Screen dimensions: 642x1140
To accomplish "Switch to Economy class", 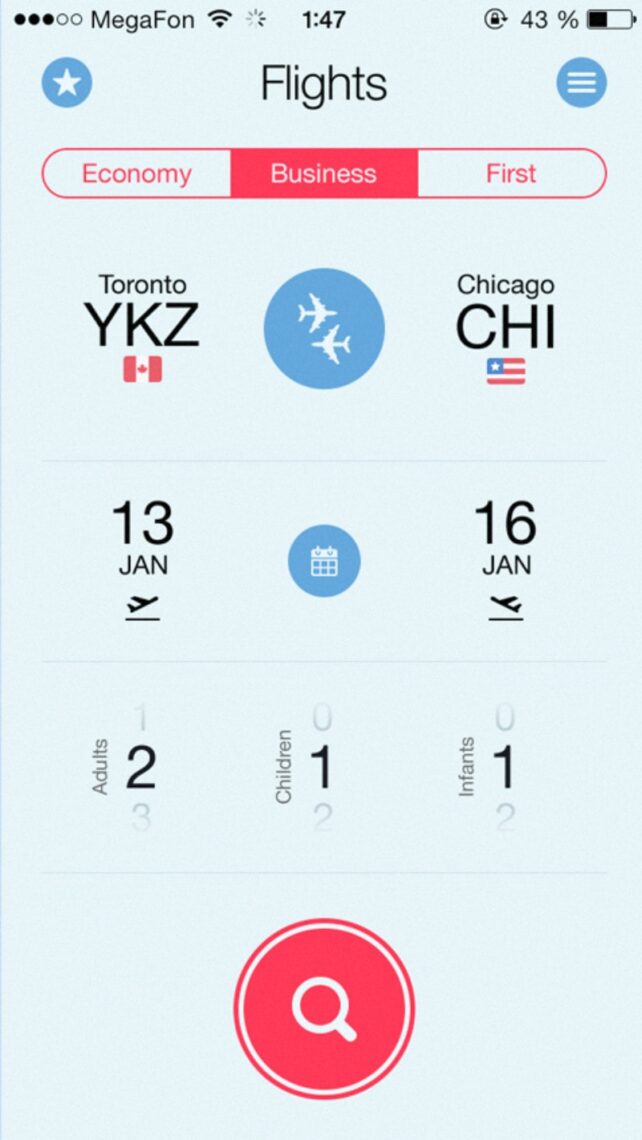I will coord(137,174).
